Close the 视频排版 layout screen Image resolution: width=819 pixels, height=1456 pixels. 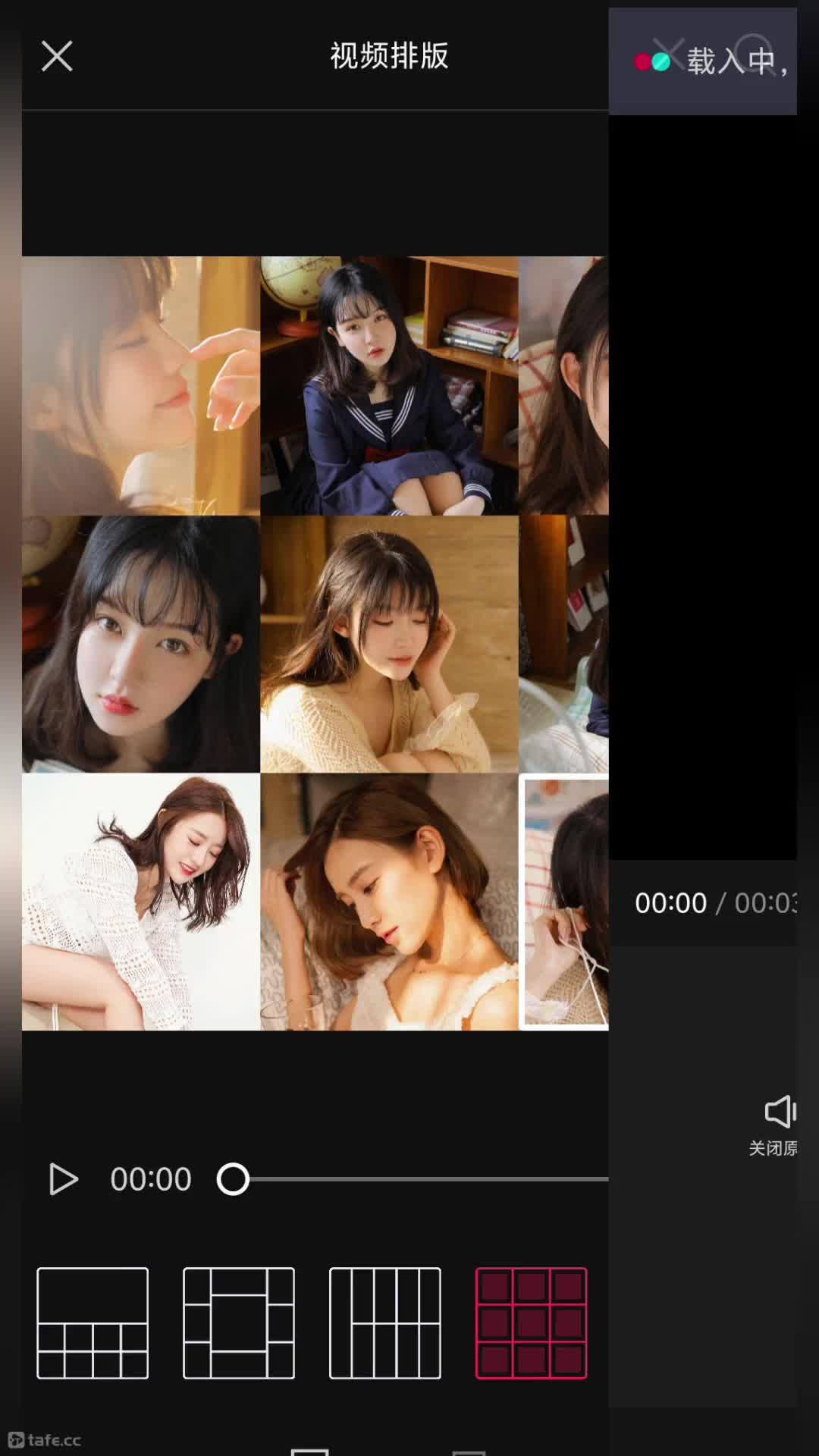pyautogui.click(x=57, y=56)
